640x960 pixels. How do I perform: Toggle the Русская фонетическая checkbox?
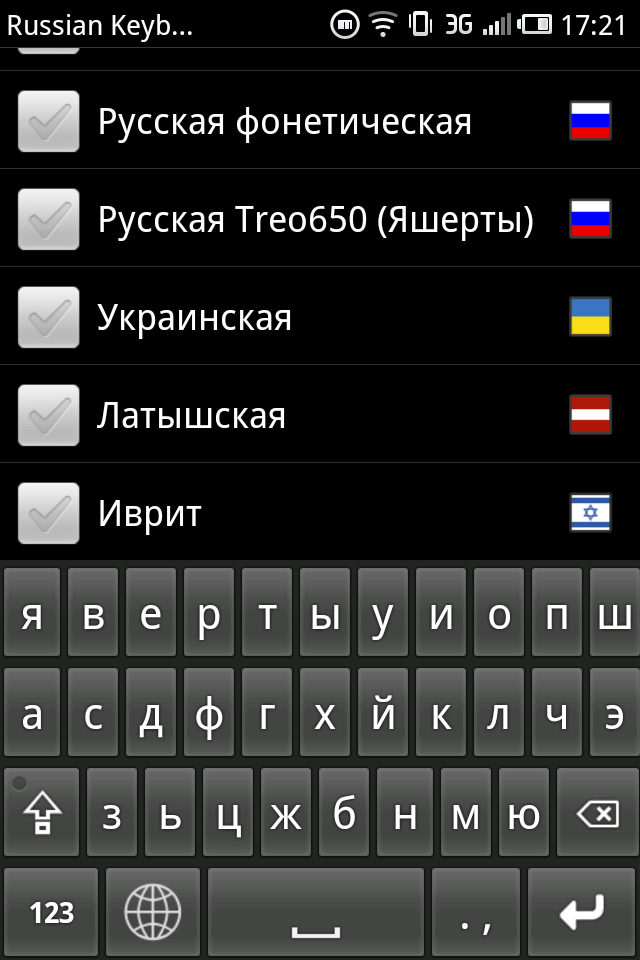pos(48,121)
